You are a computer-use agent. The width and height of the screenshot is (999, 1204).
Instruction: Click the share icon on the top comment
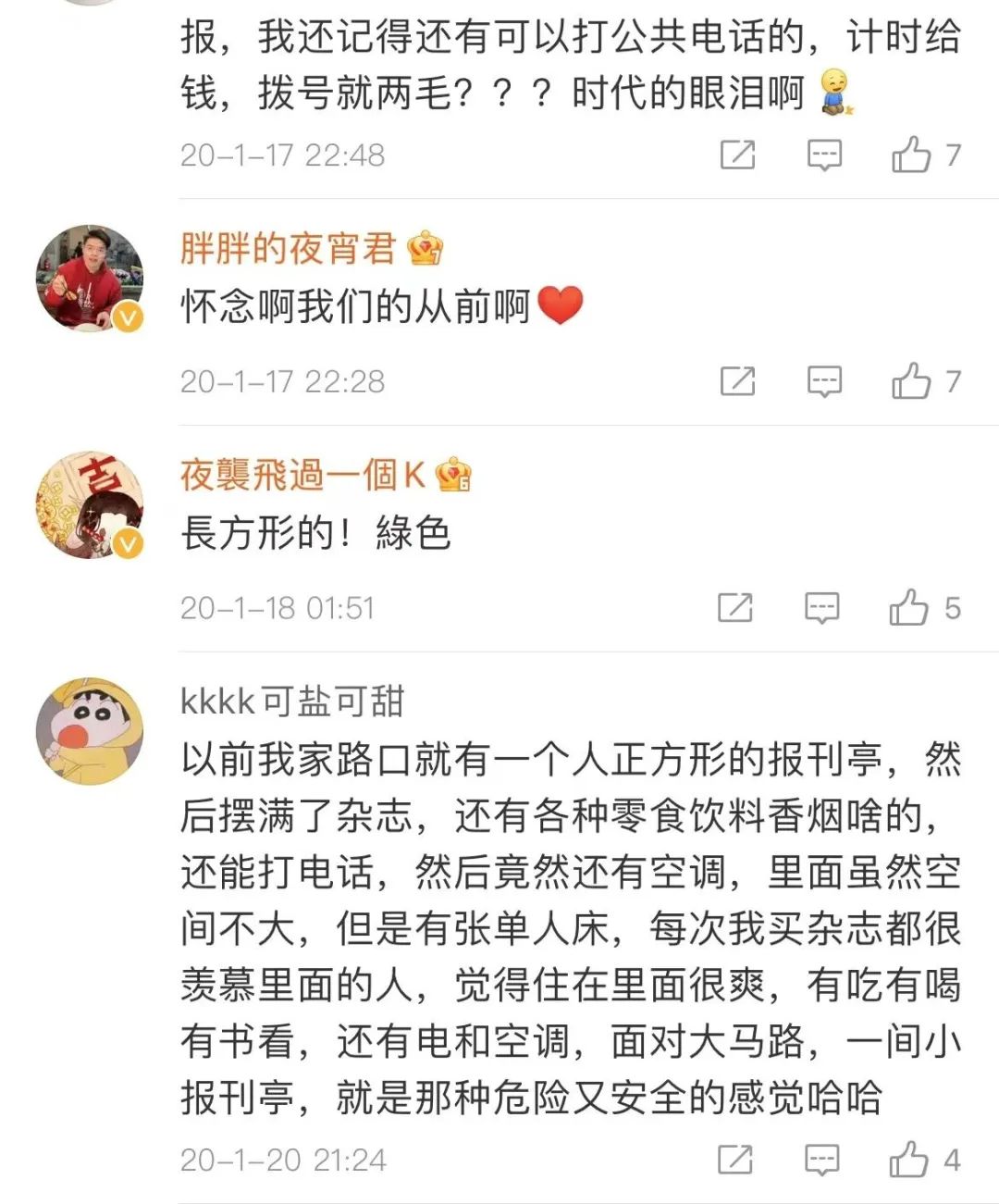click(x=737, y=155)
